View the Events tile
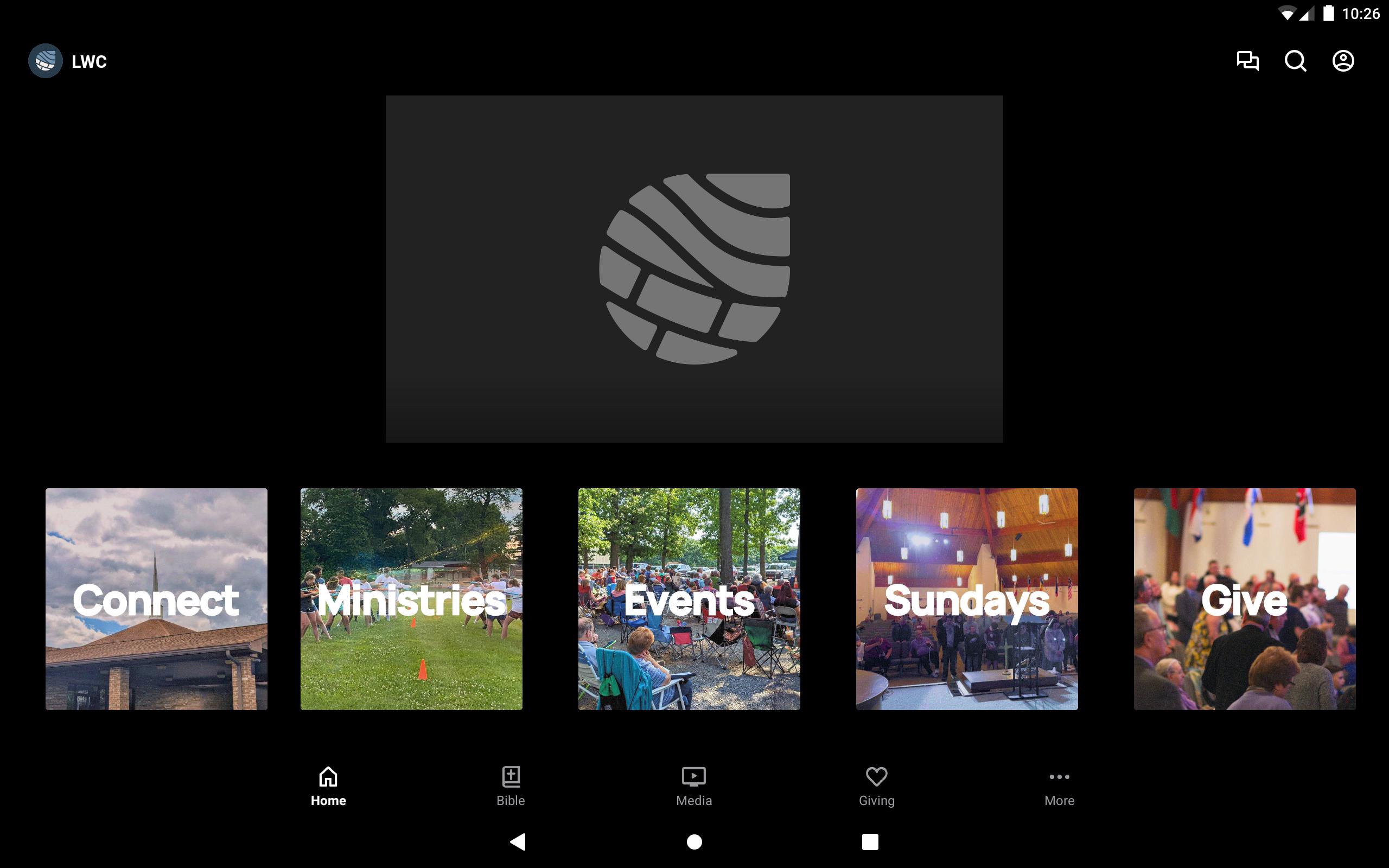 click(689, 599)
